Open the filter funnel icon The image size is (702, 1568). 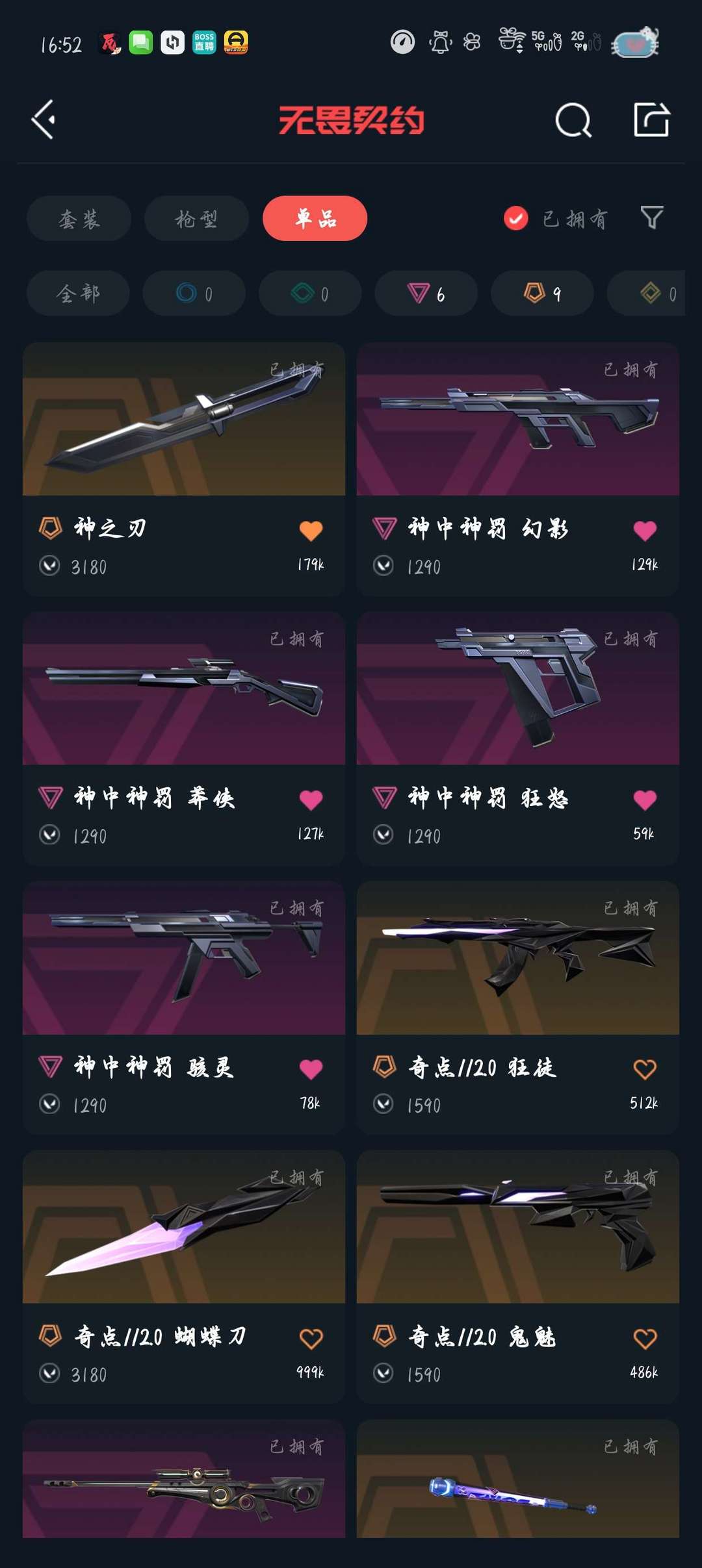point(651,217)
